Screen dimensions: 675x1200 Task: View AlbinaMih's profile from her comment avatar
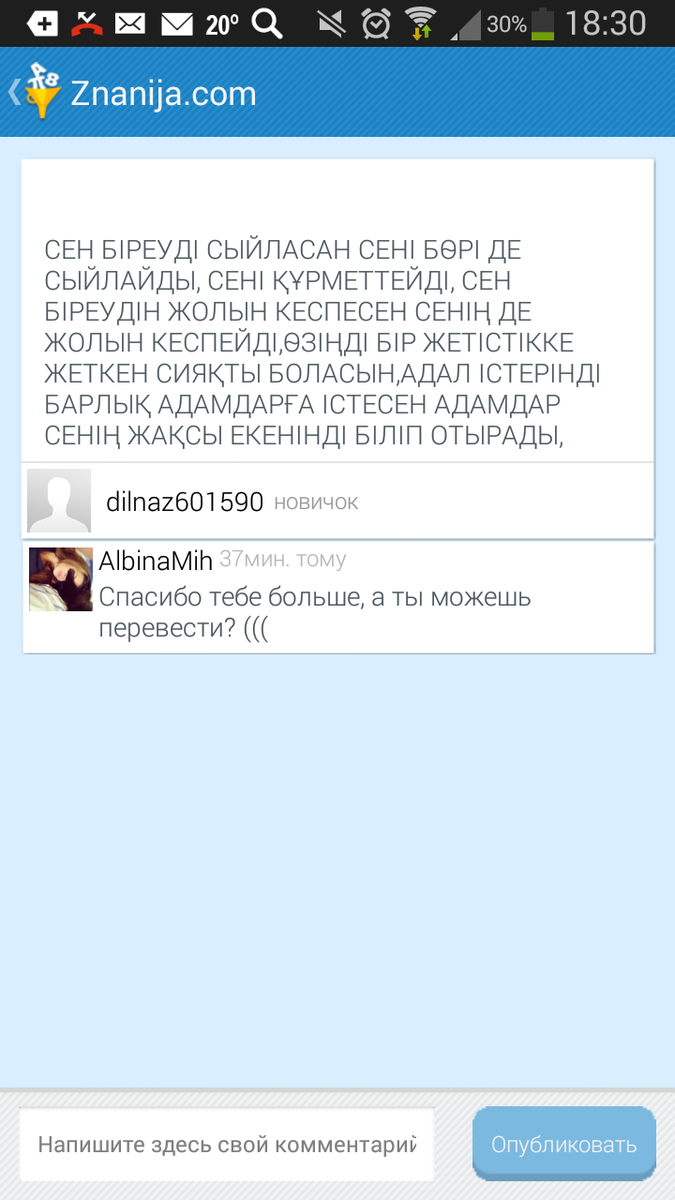60,579
